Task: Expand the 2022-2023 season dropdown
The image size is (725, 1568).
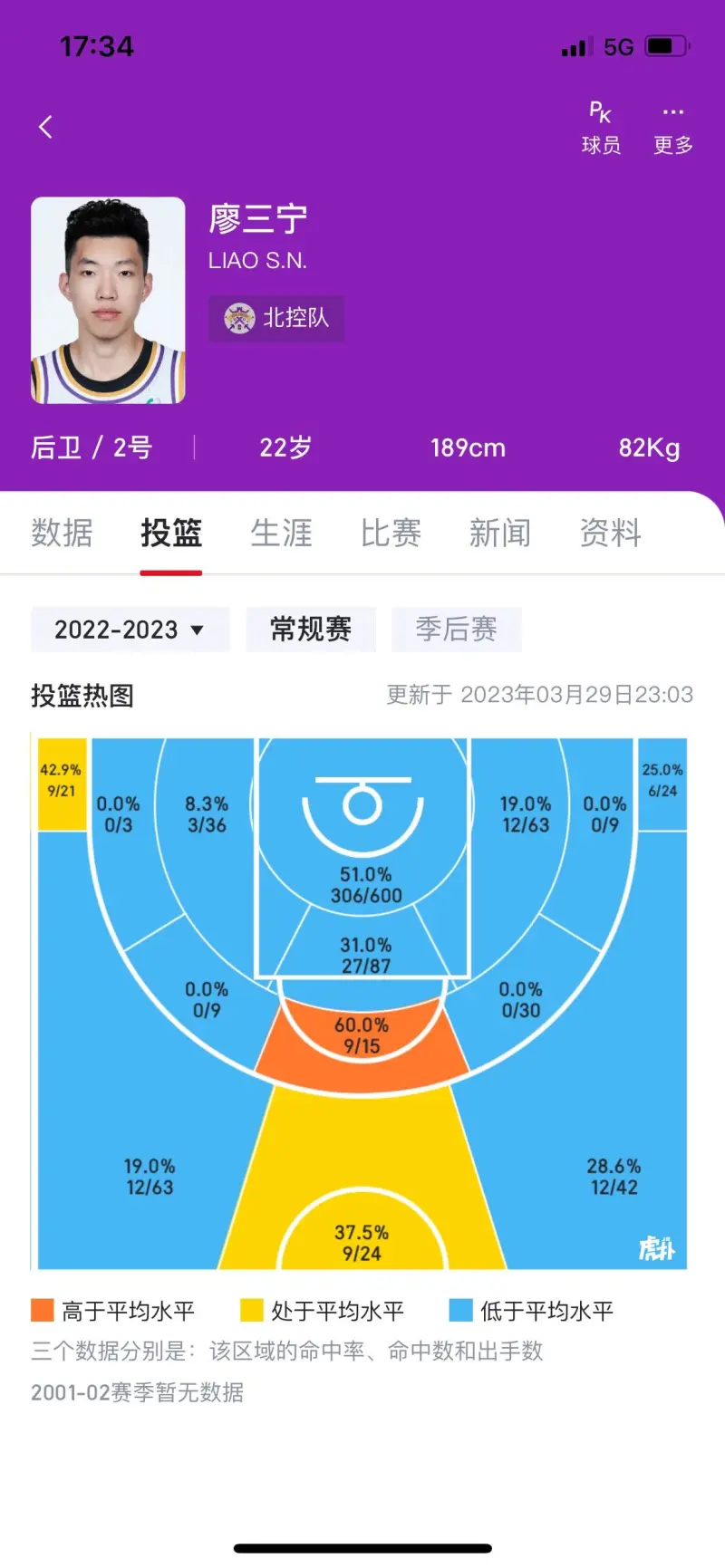Action: point(130,630)
